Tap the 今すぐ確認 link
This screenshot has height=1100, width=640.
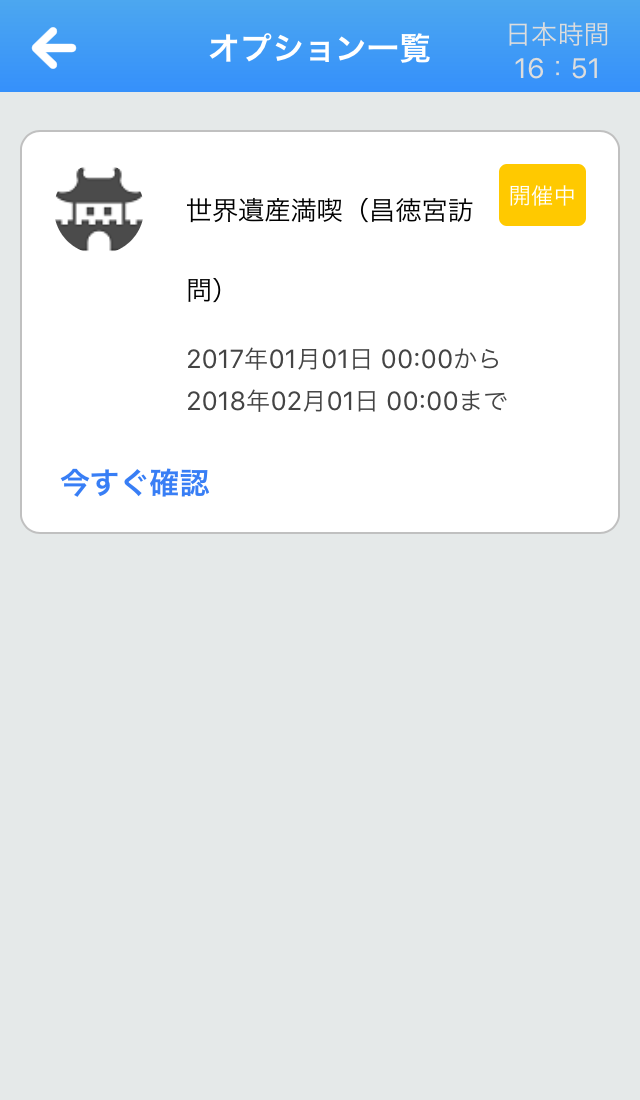[x=135, y=483]
